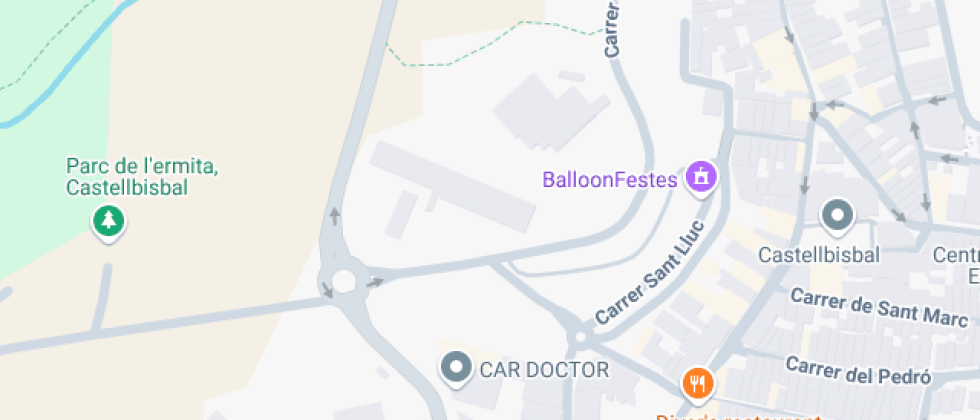Open the CAR DOCTOR location pin

click(456, 368)
